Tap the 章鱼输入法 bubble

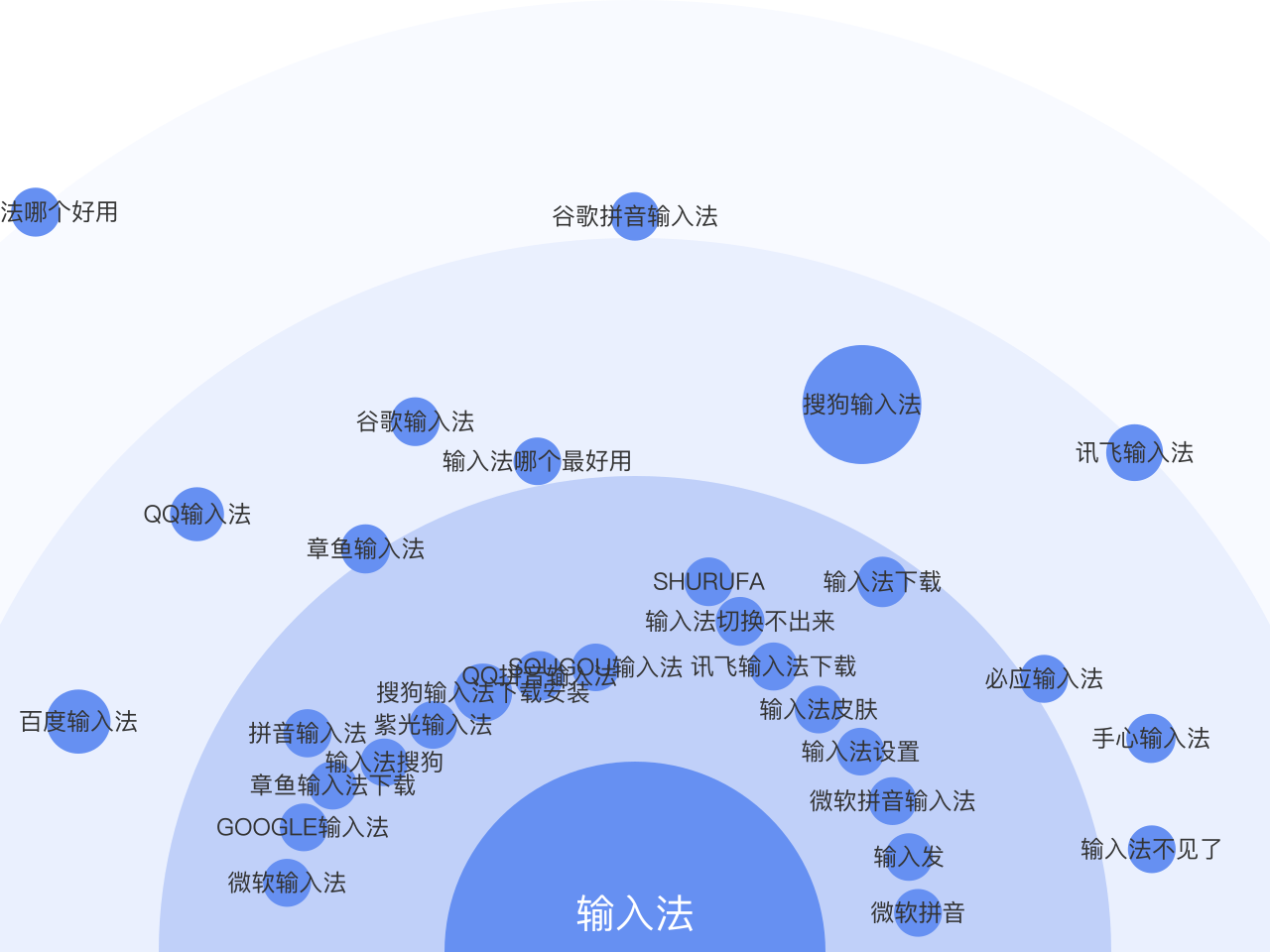(365, 548)
